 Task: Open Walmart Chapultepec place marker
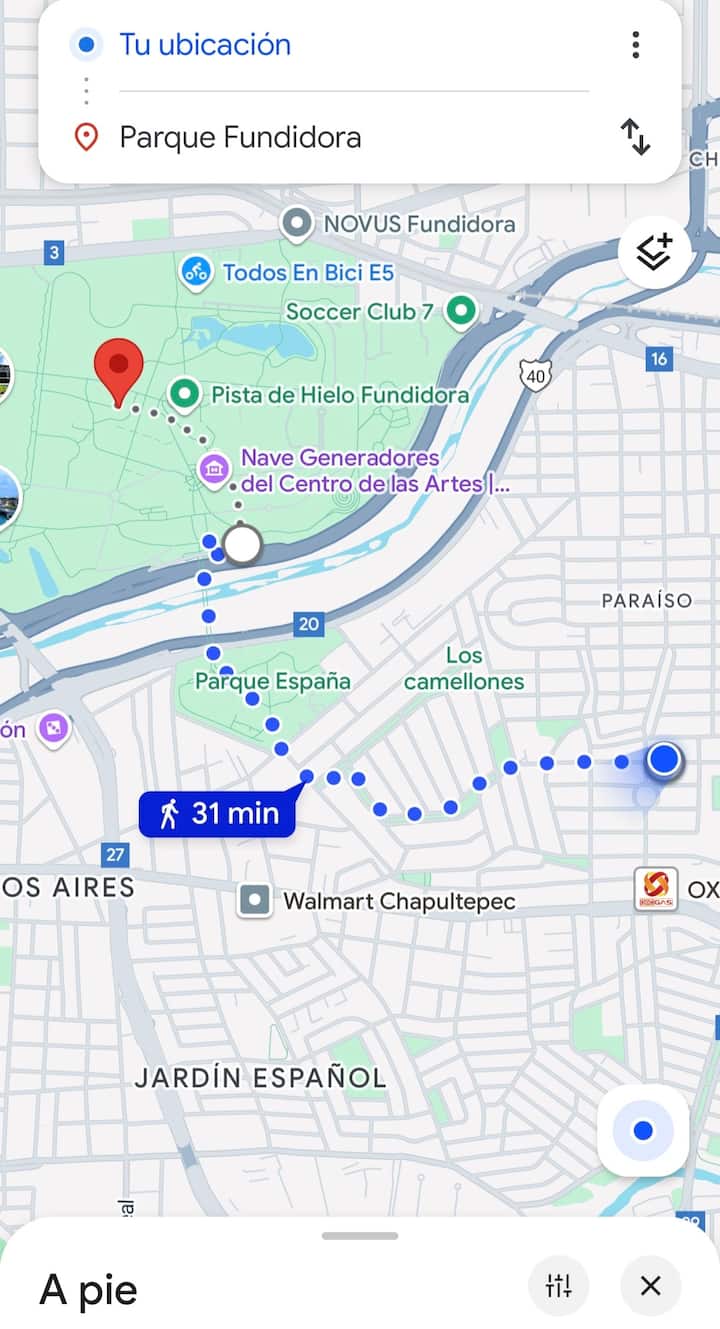pos(255,901)
